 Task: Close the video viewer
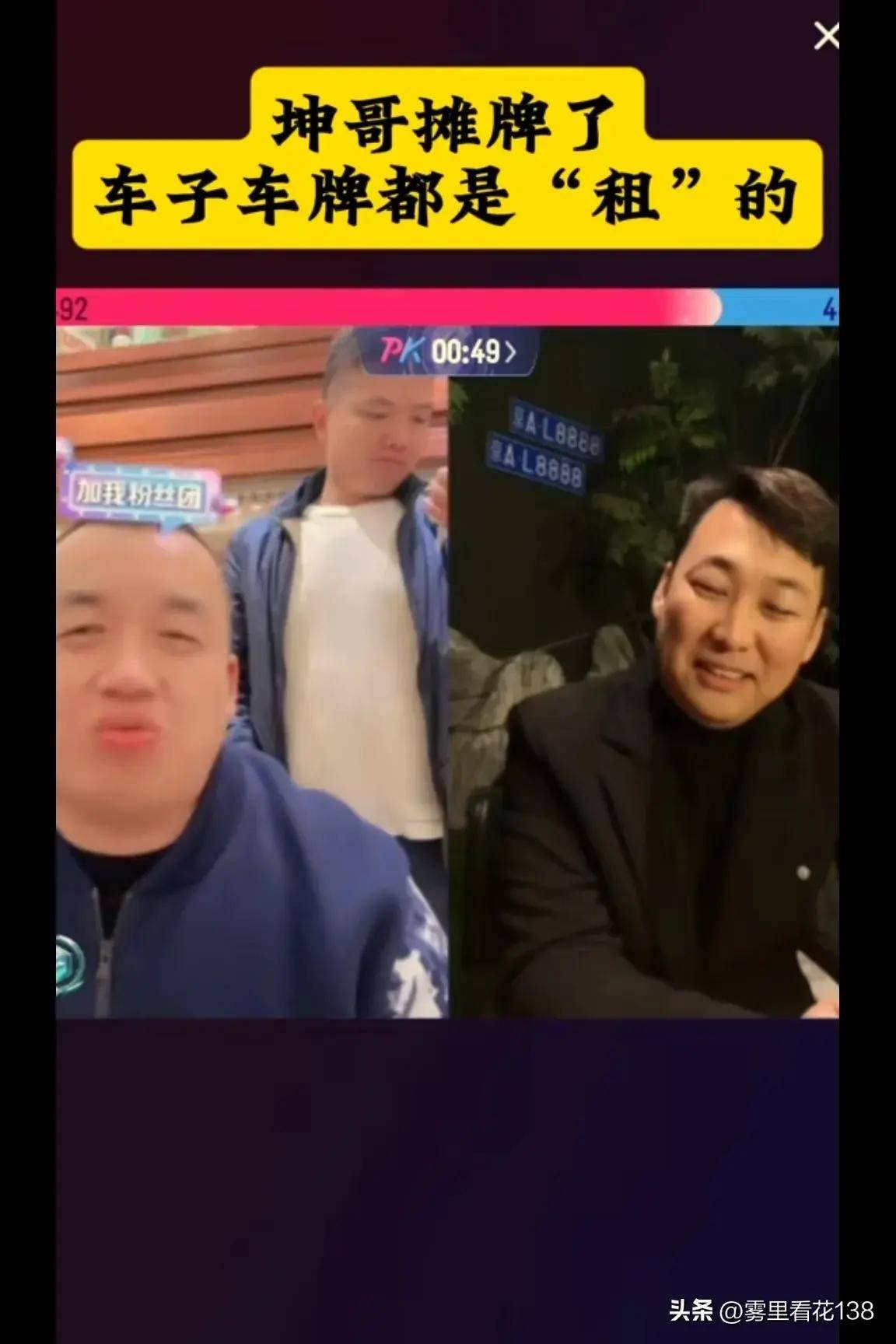[825, 36]
